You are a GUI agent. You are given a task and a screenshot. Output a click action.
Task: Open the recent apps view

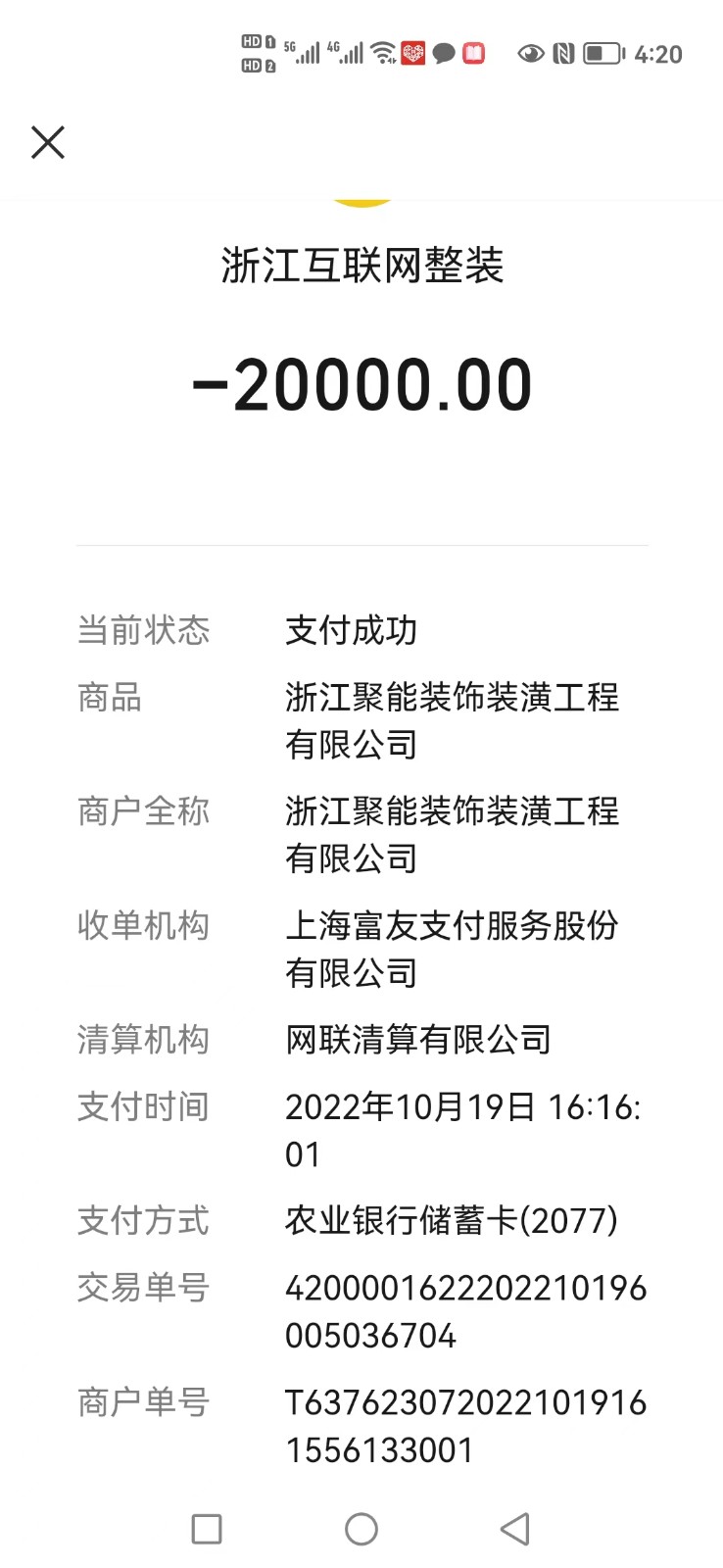point(207,1529)
